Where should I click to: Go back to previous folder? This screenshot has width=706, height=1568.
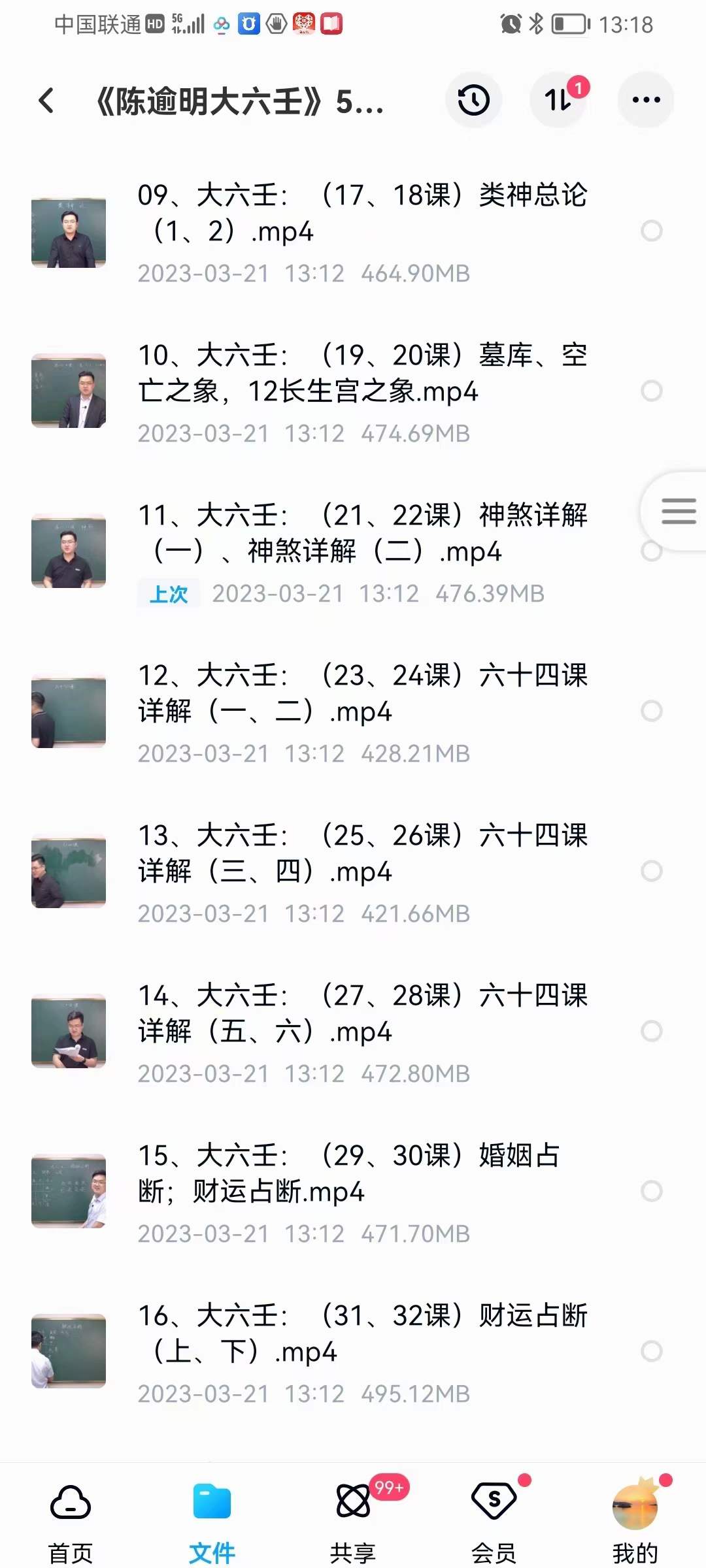tap(46, 101)
